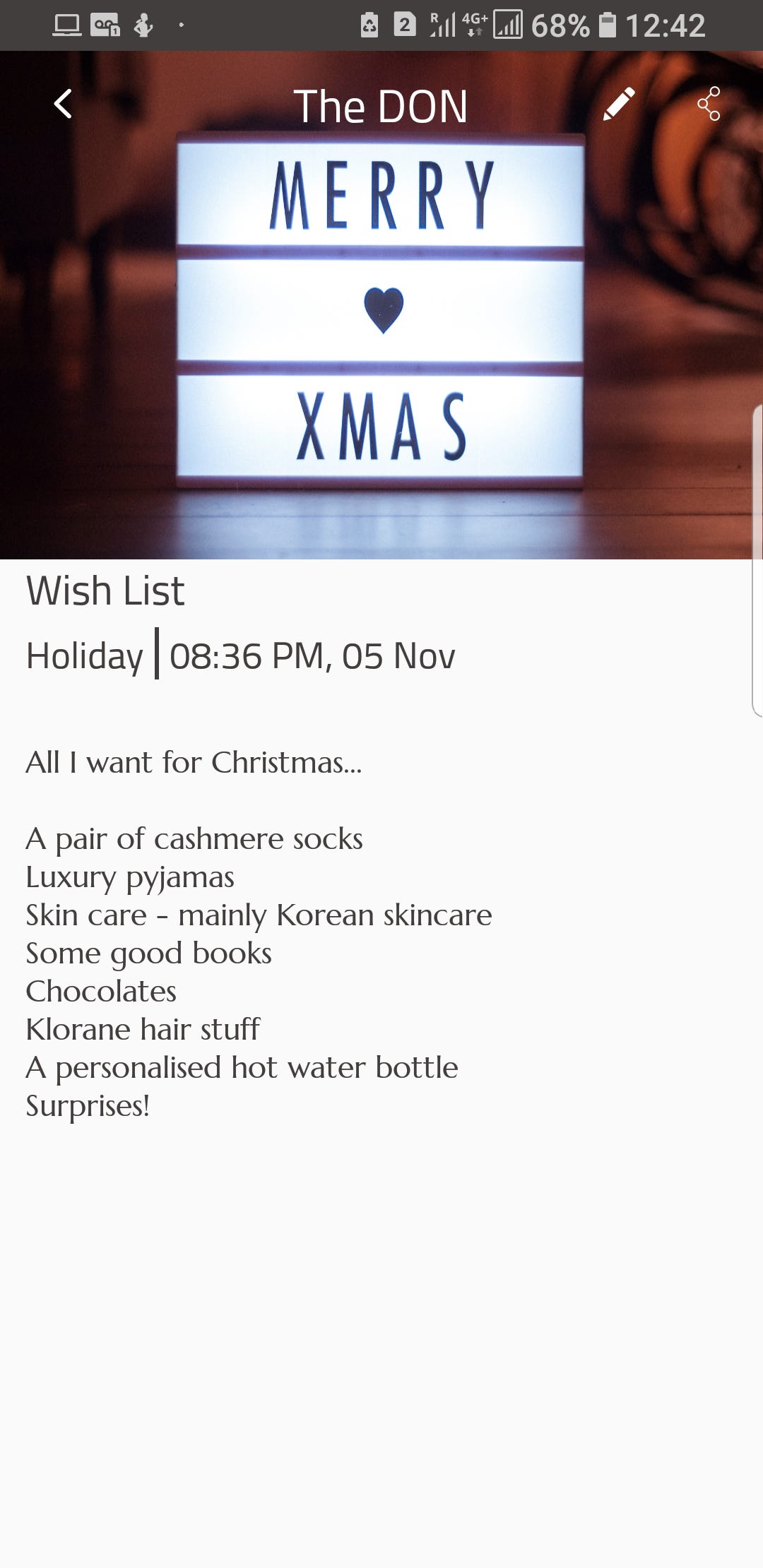The image size is (763, 1568).
Task: Go back using the top-left arrow
Action: (63, 104)
